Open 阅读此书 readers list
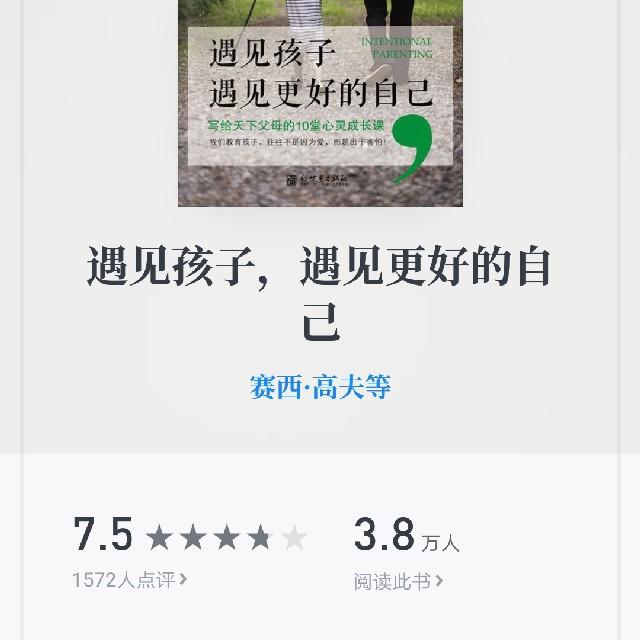 (x=398, y=580)
